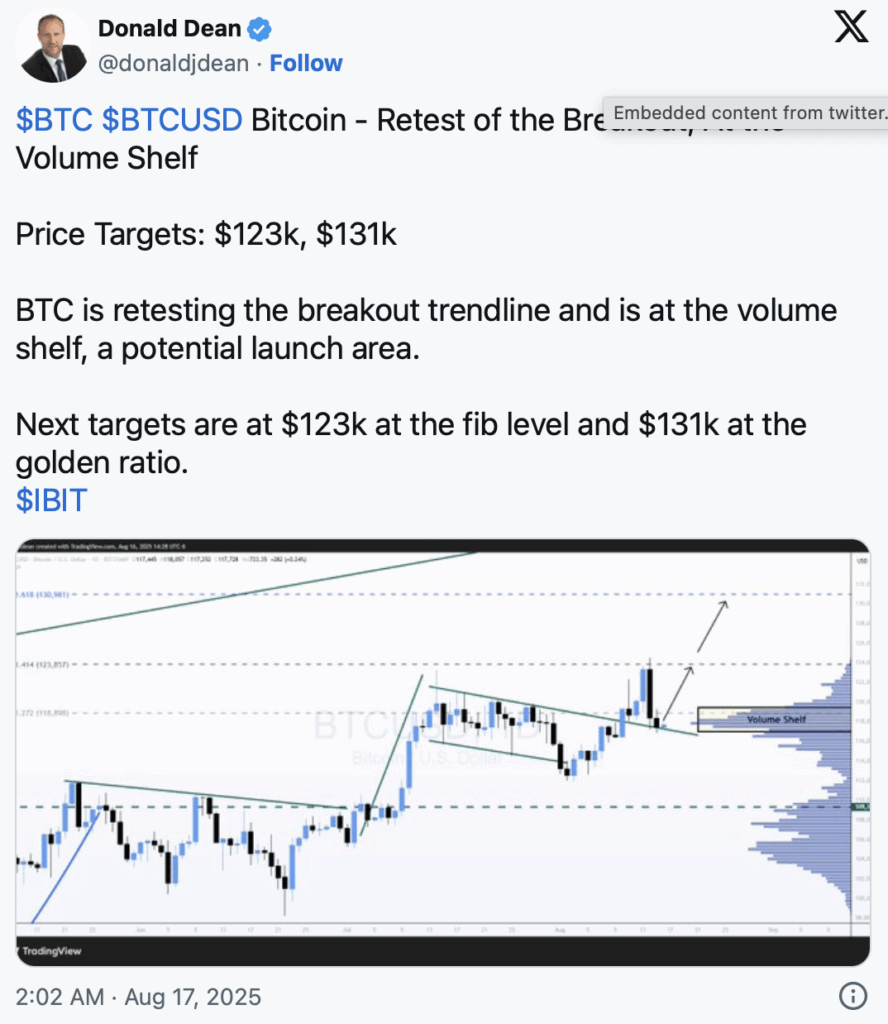Viewport: 888px width, 1024px height.
Task: Open the $IBIT cashtag
Action: coord(51,500)
